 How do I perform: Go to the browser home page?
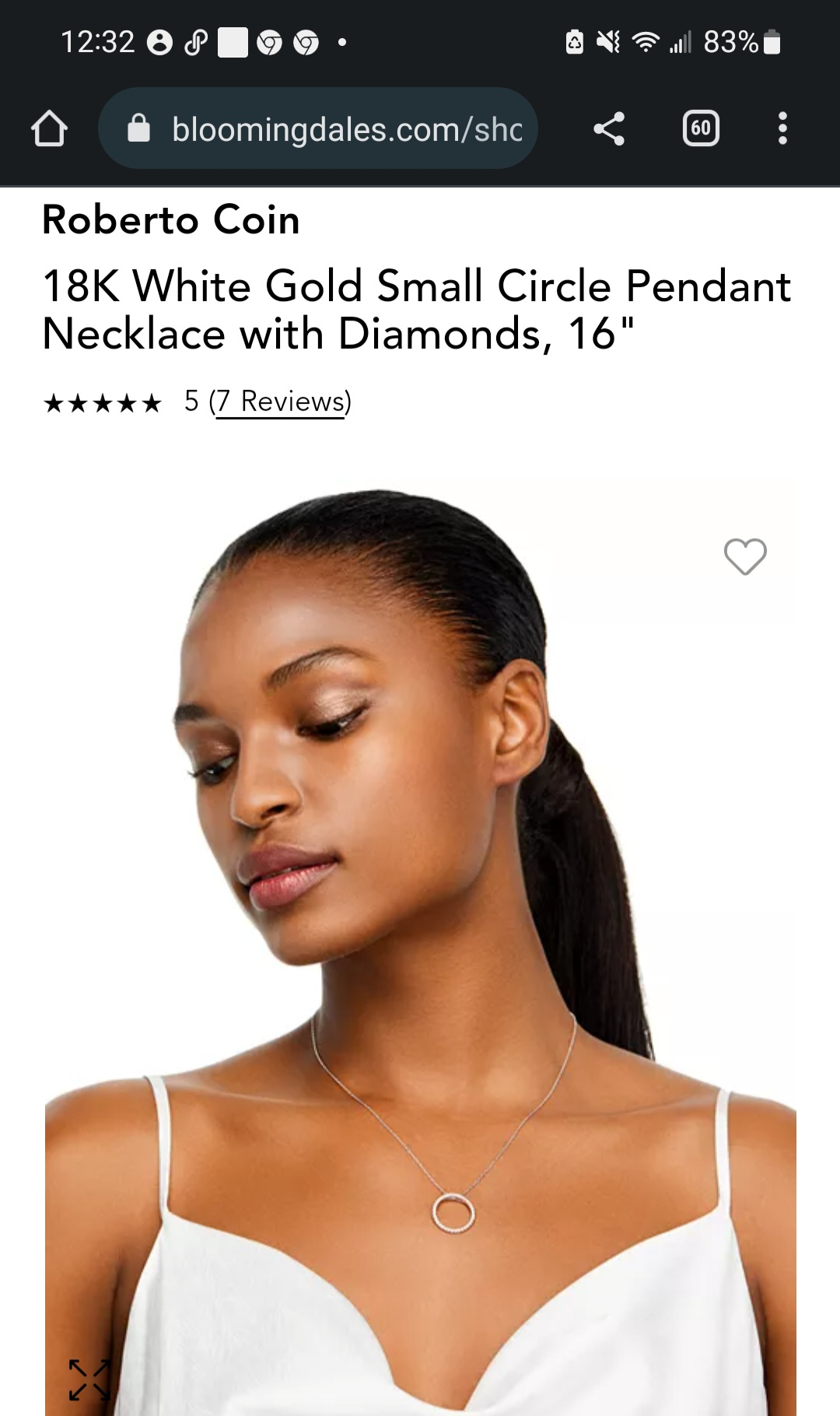point(49,128)
